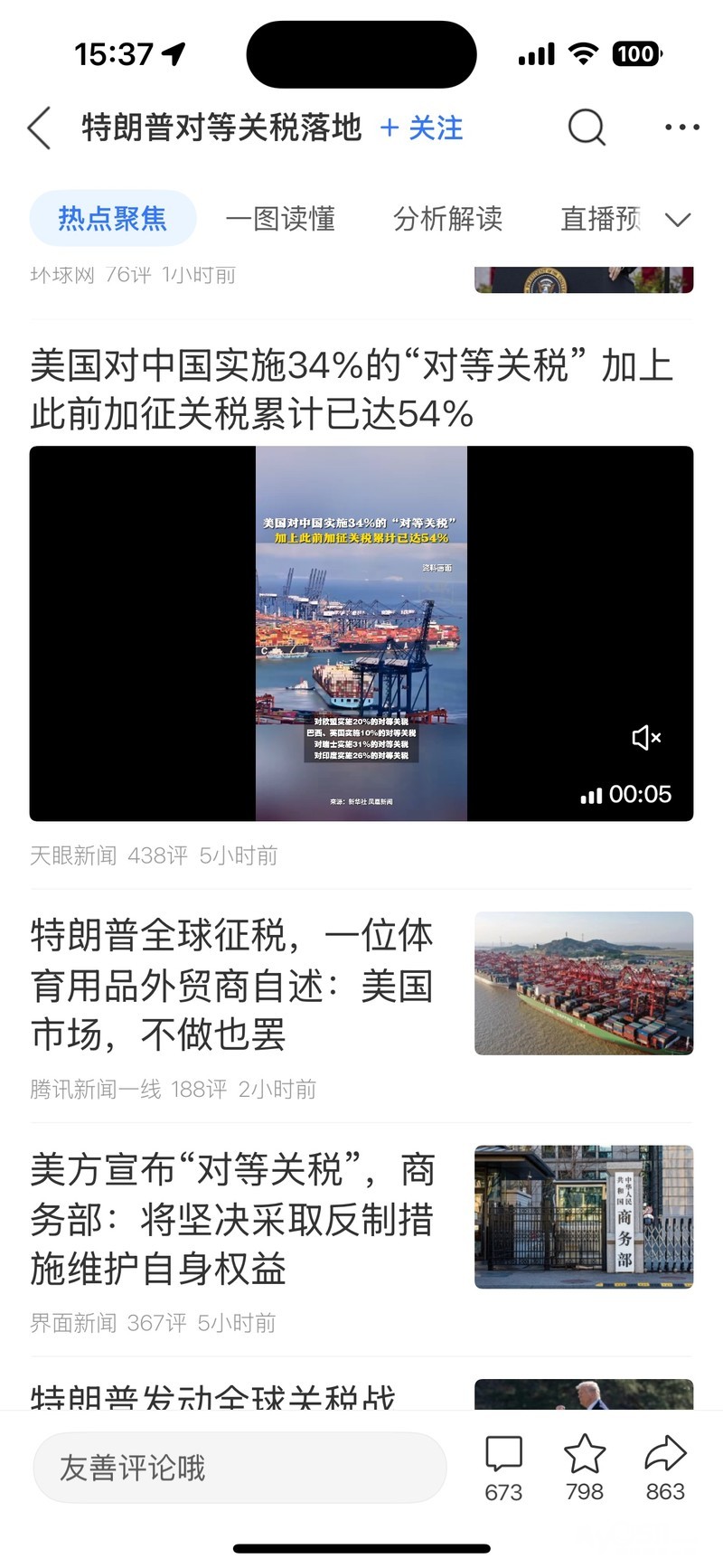Open the article about 商务部 反制措施
723x1568 pixels.
[x=232, y=1218]
